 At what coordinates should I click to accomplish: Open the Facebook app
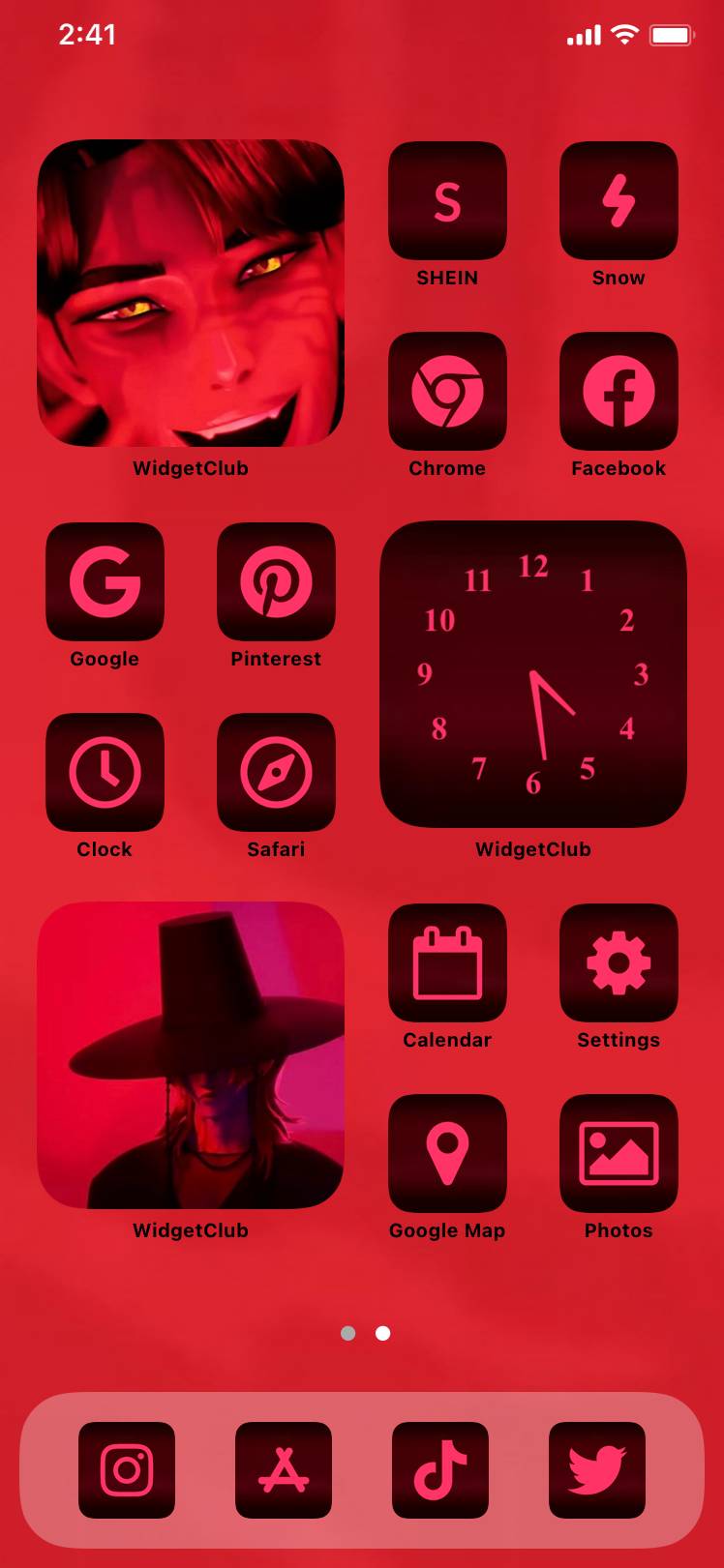tap(618, 392)
